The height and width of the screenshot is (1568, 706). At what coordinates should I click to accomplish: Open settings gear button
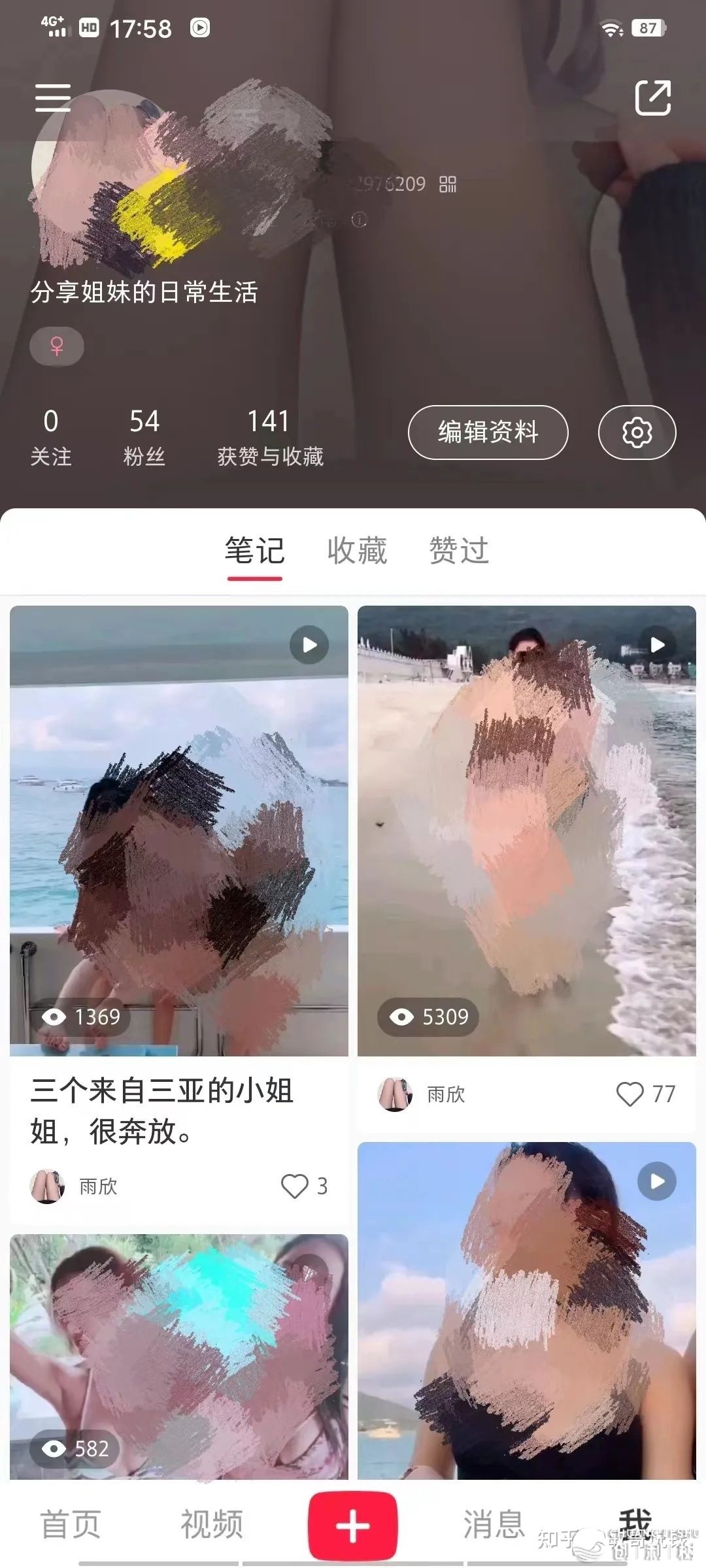coord(637,432)
